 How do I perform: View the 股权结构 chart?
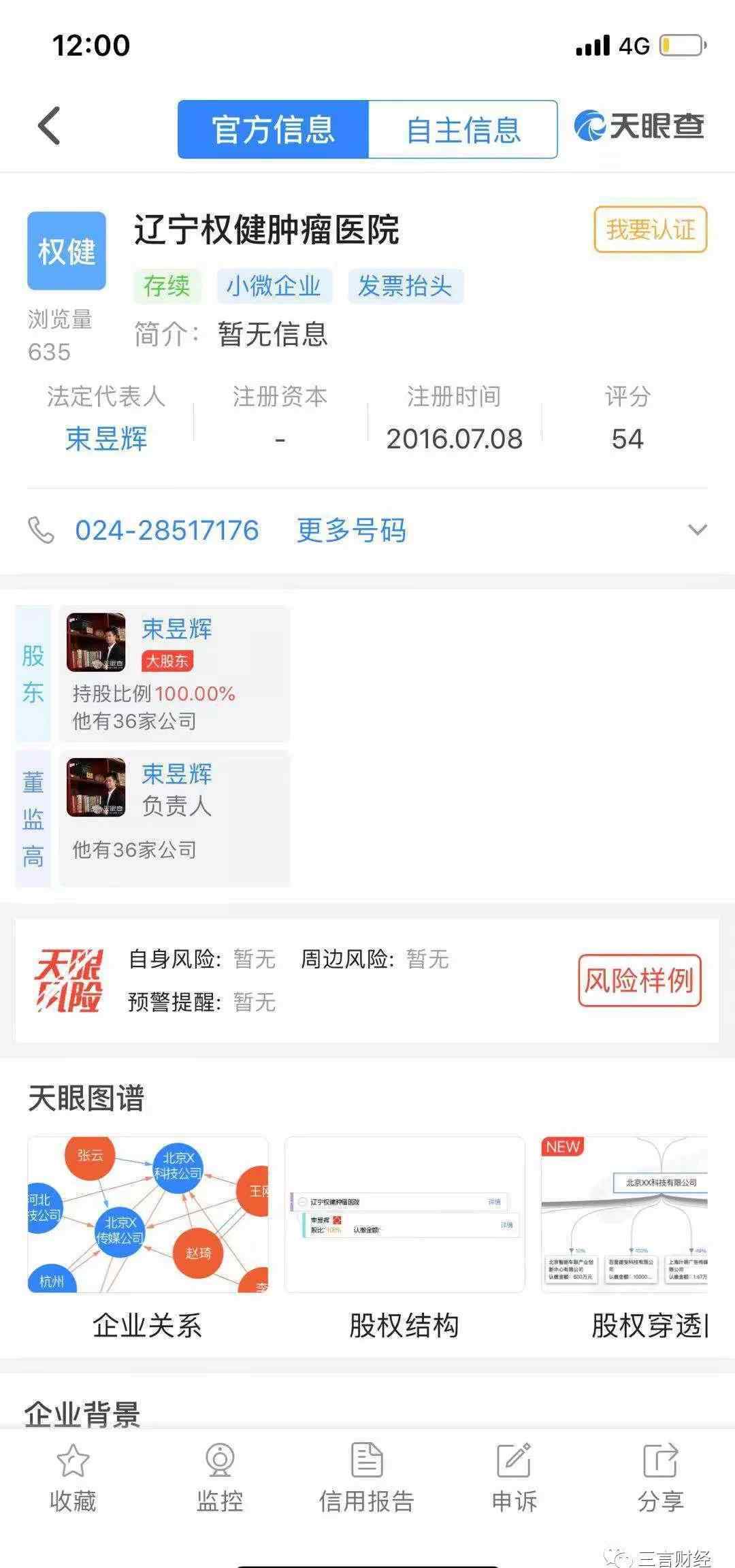404,1215
